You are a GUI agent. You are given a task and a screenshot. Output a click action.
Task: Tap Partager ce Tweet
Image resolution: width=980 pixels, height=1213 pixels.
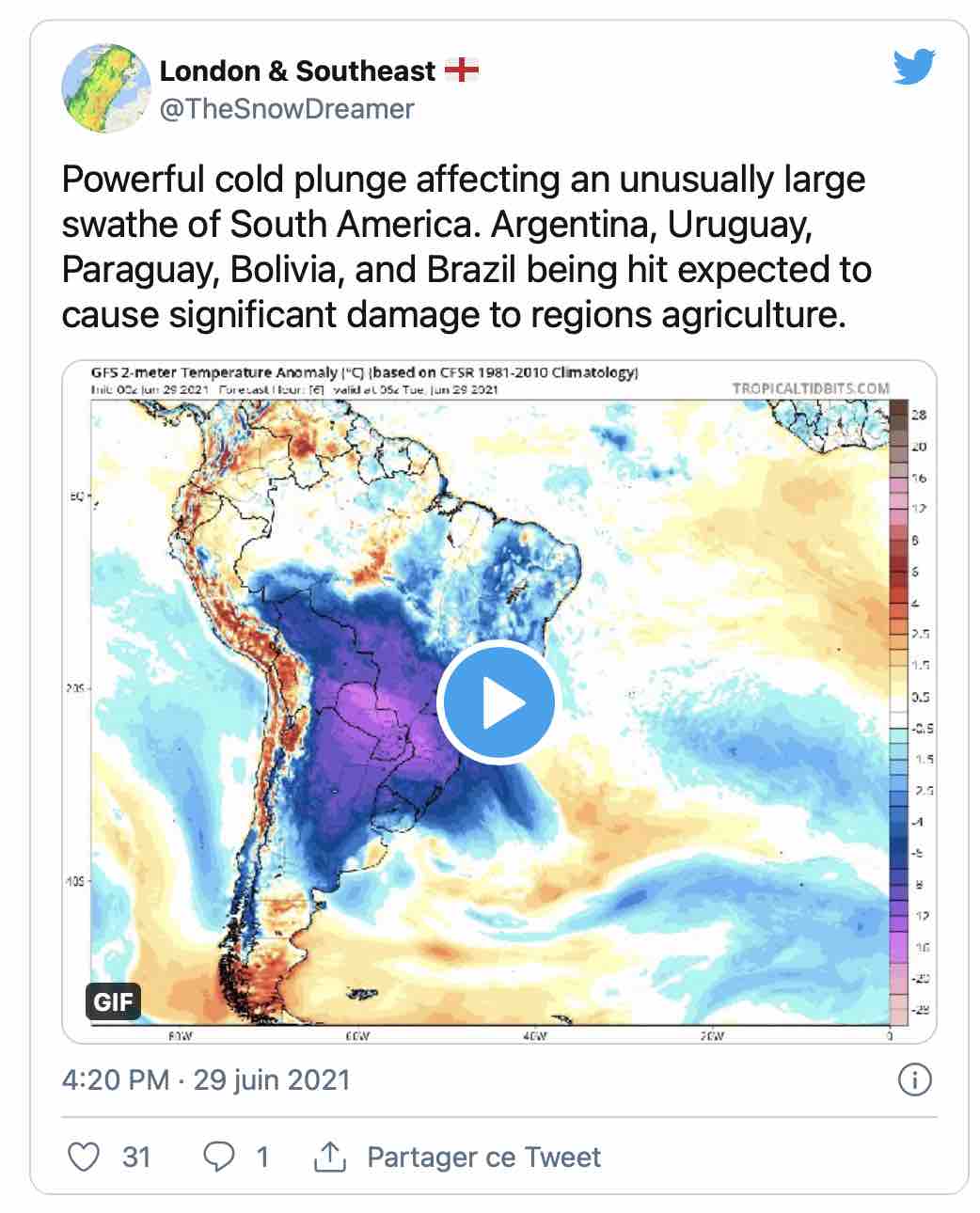(x=482, y=1157)
